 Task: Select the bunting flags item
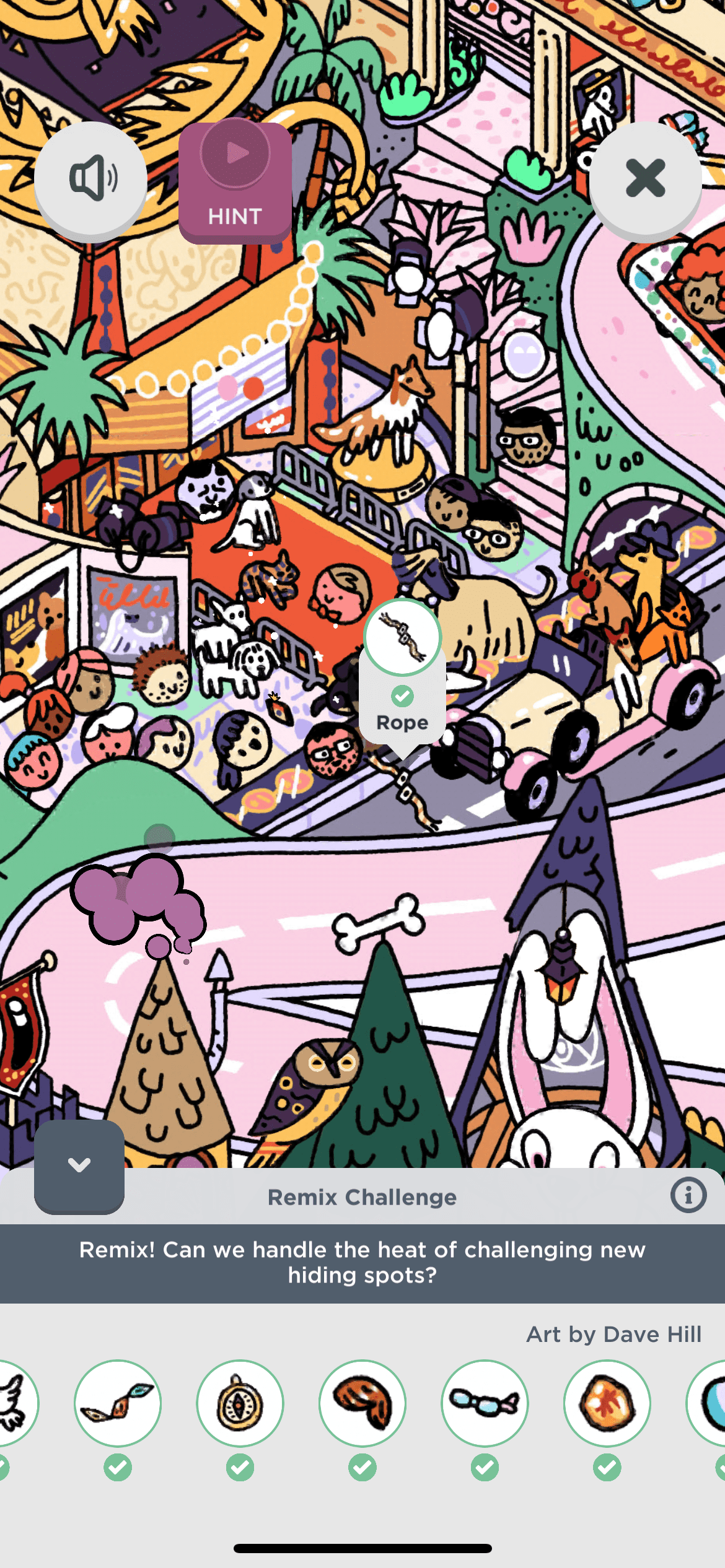(118, 1403)
